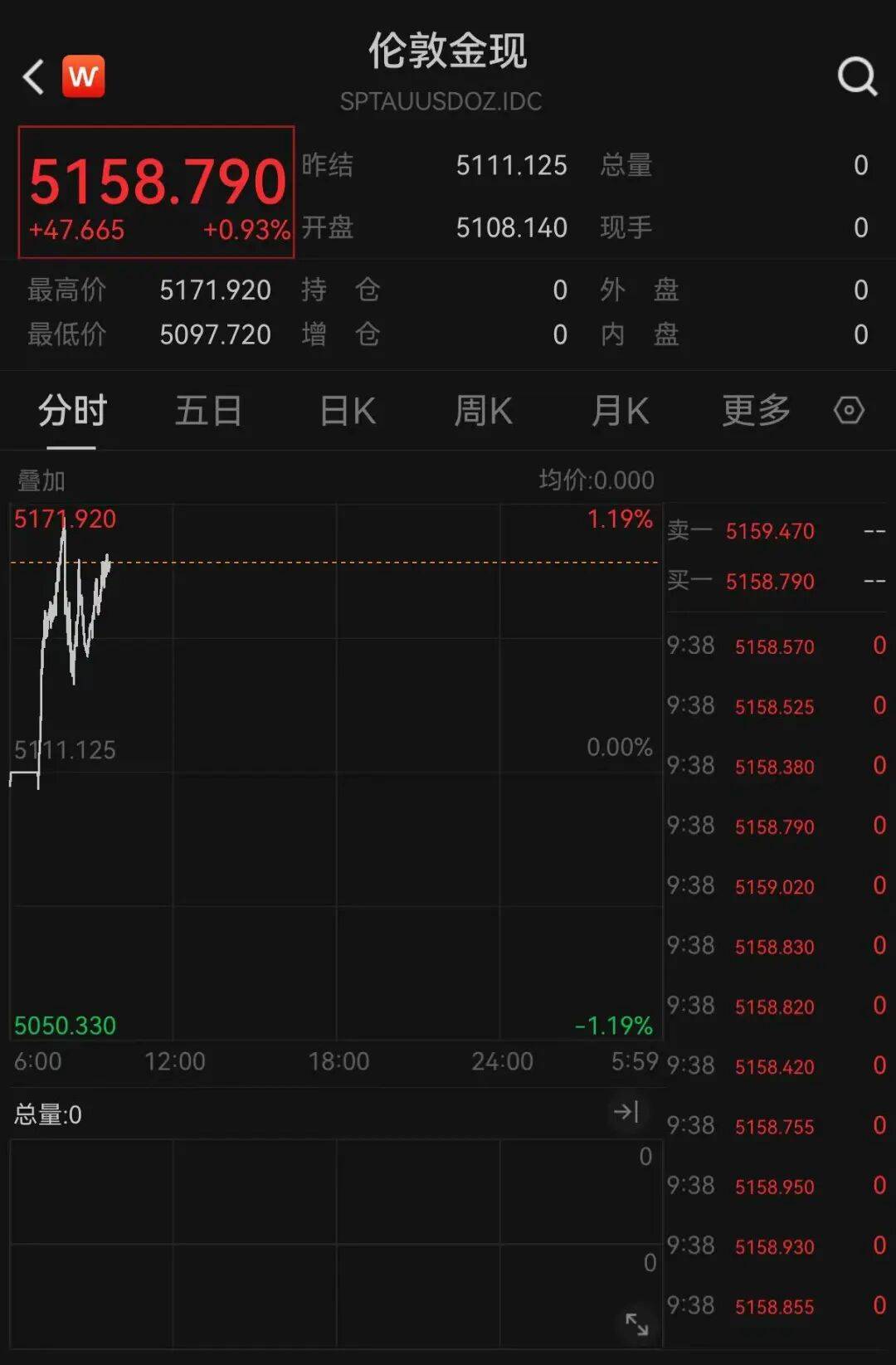Expand the 更多 chart options
Image resolution: width=896 pixels, height=1365 pixels.
coord(756,411)
